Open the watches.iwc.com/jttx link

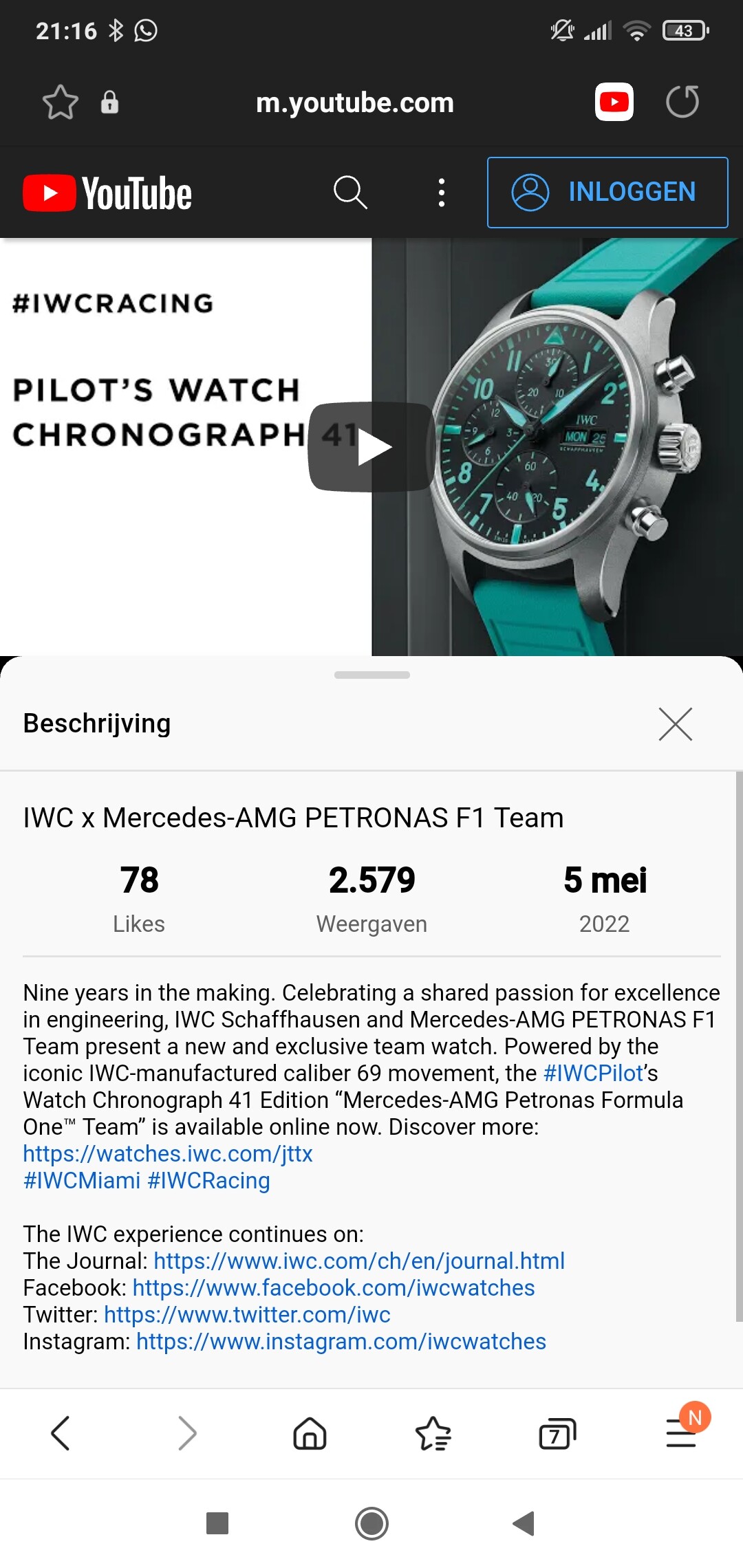click(168, 1153)
